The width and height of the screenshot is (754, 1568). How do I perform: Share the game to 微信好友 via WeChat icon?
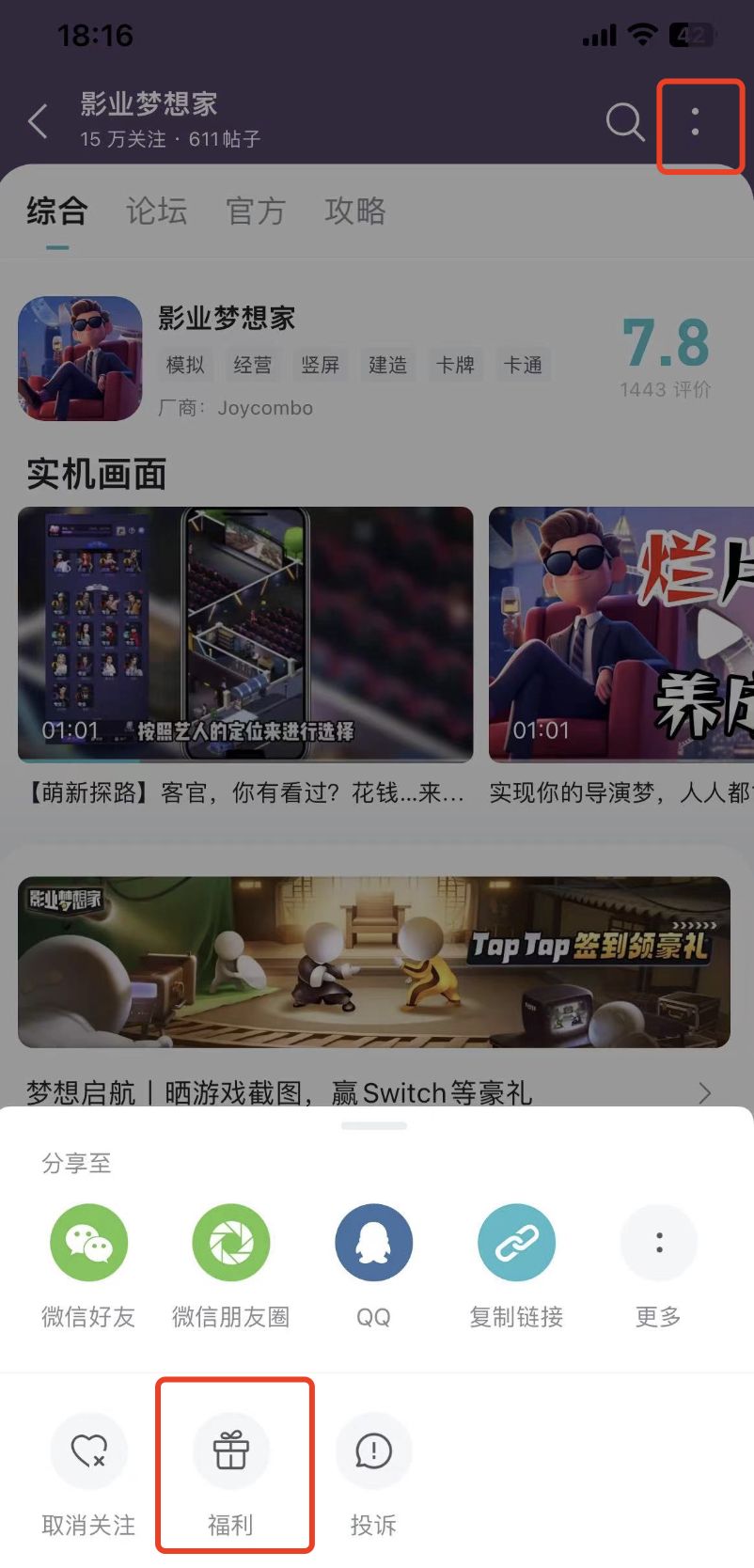tap(87, 1243)
